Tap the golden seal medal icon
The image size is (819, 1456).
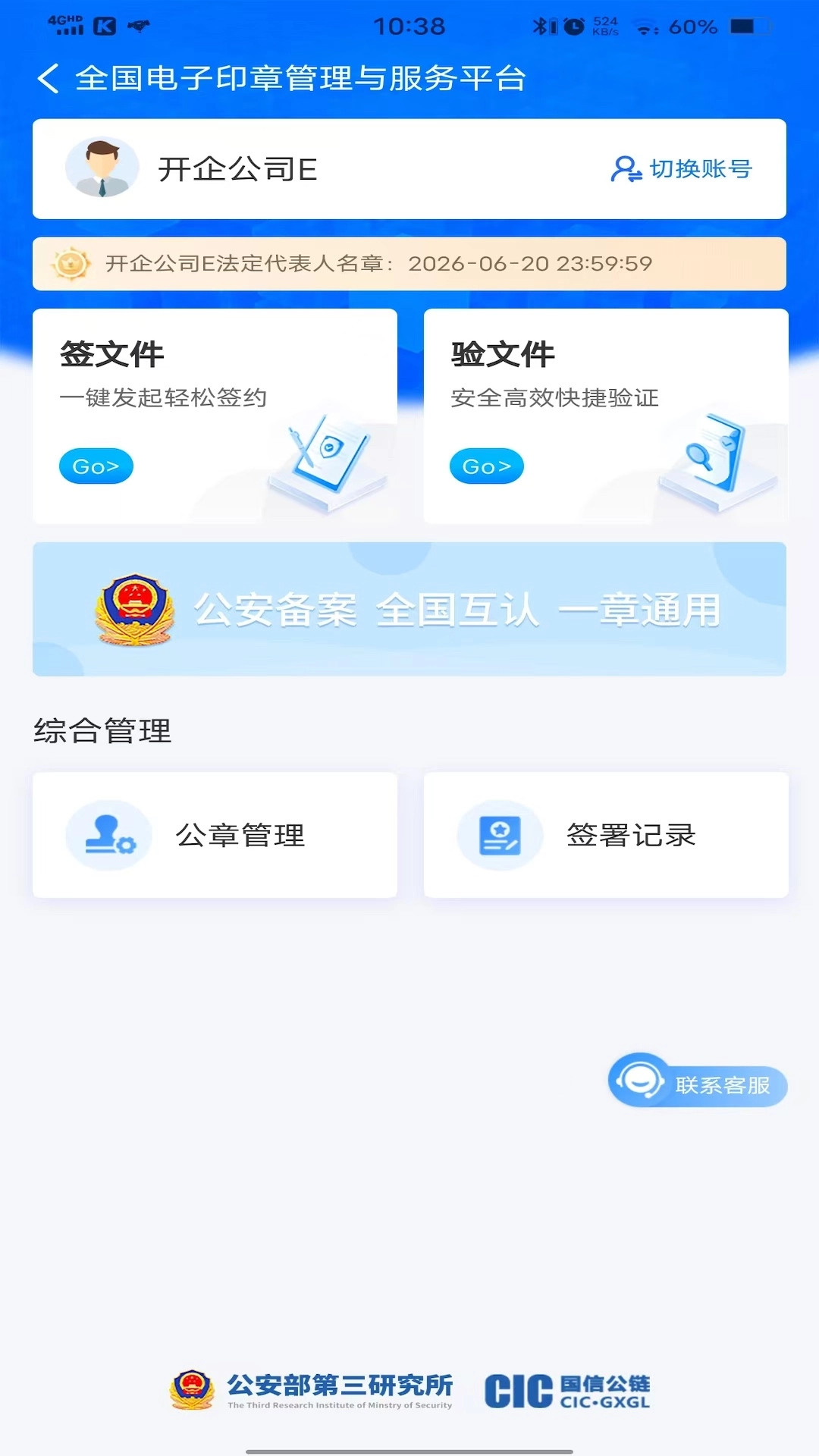coord(71,264)
